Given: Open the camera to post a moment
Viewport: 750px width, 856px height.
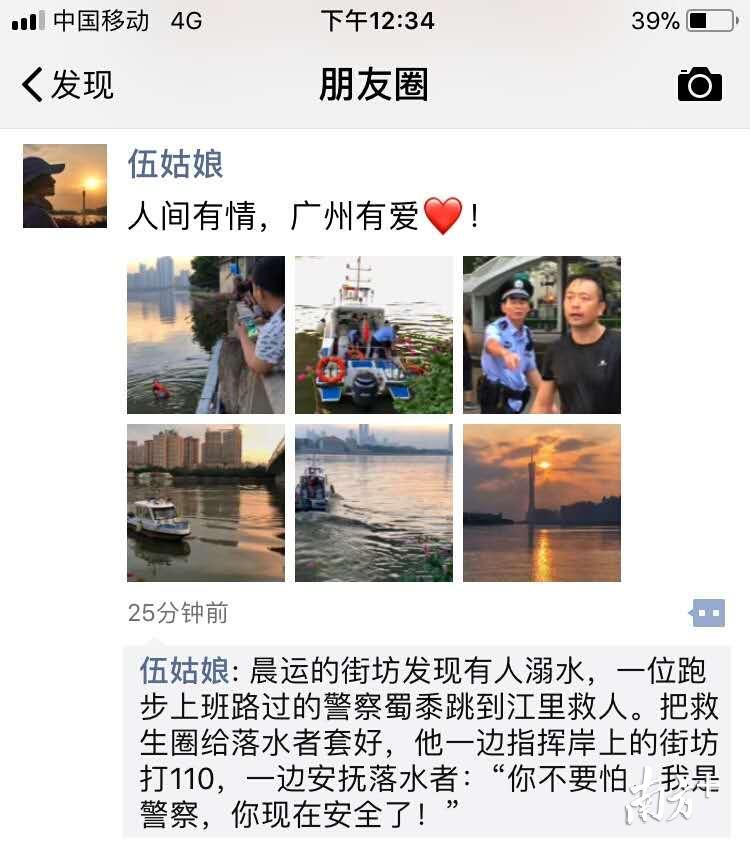Looking at the screenshot, I should click(x=699, y=85).
